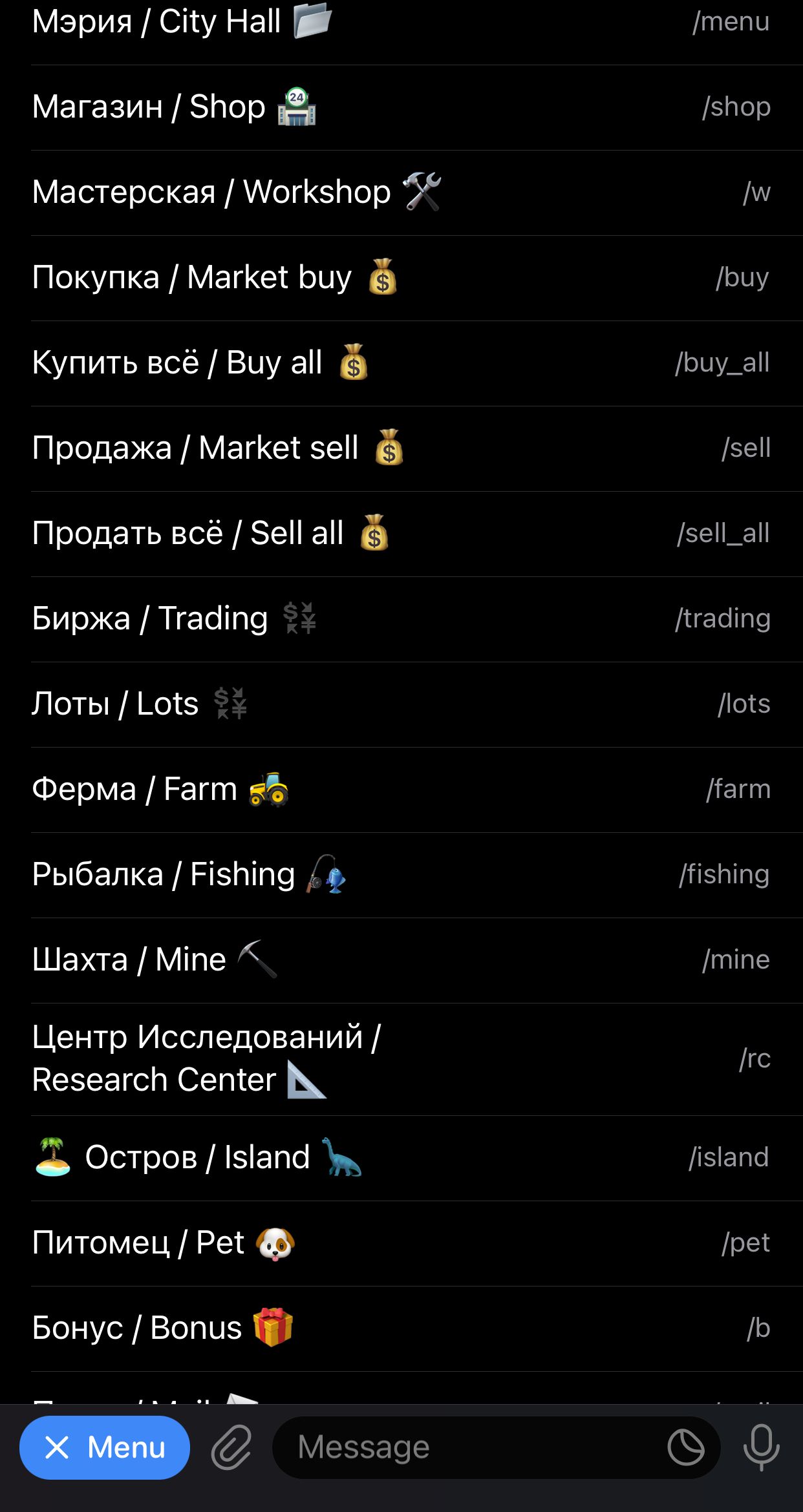Close the bot command Menu

click(x=105, y=1447)
